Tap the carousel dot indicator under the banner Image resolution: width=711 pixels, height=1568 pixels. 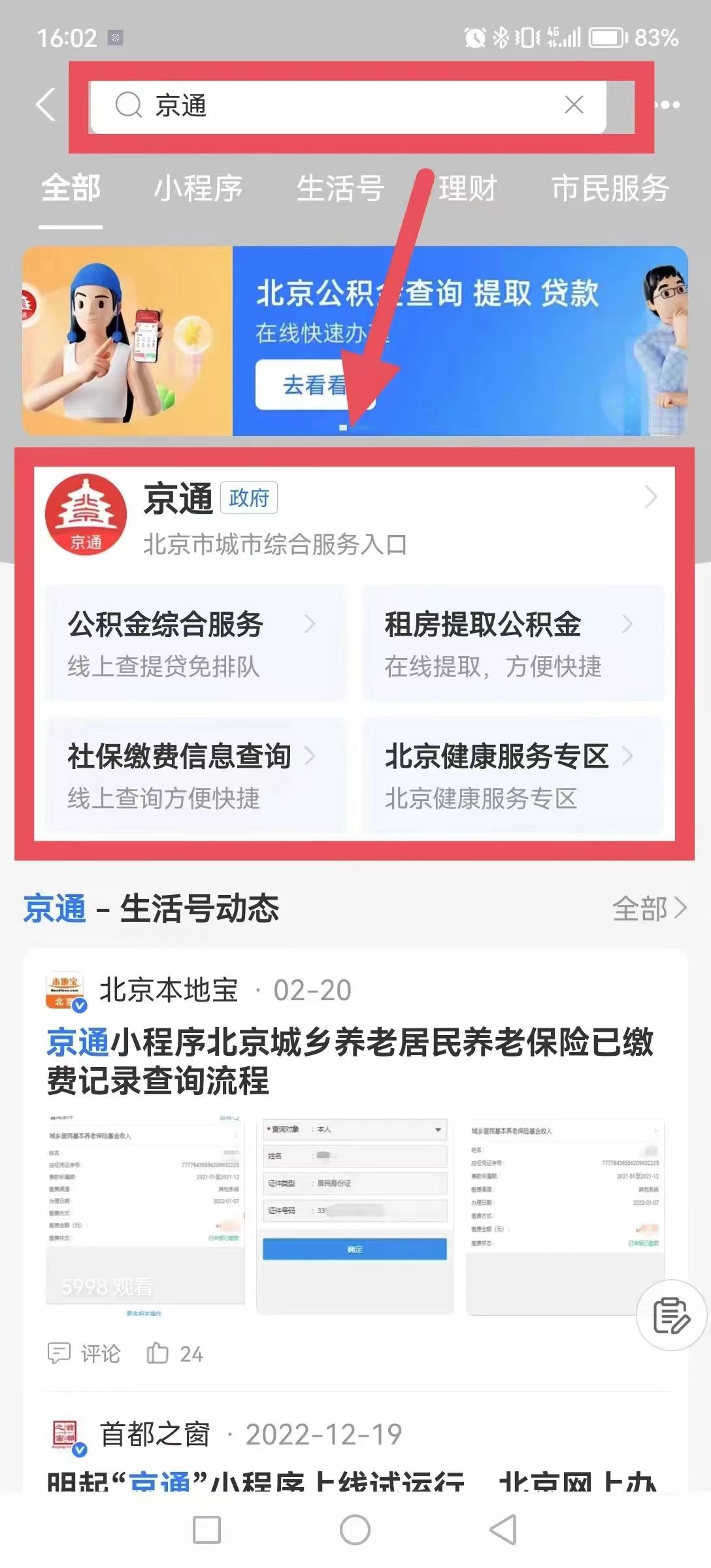pos(344,427)
